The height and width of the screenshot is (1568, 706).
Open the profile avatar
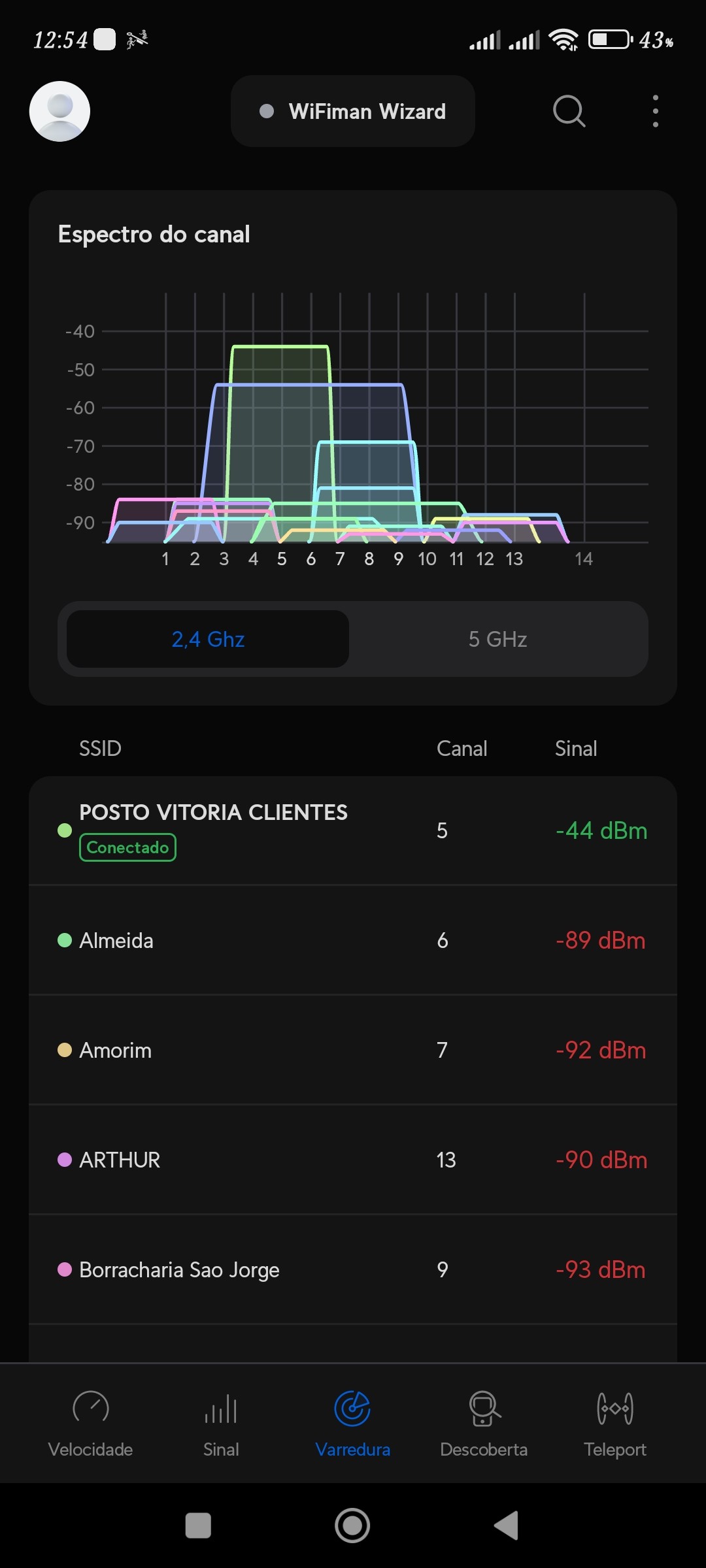coord(59,111)
